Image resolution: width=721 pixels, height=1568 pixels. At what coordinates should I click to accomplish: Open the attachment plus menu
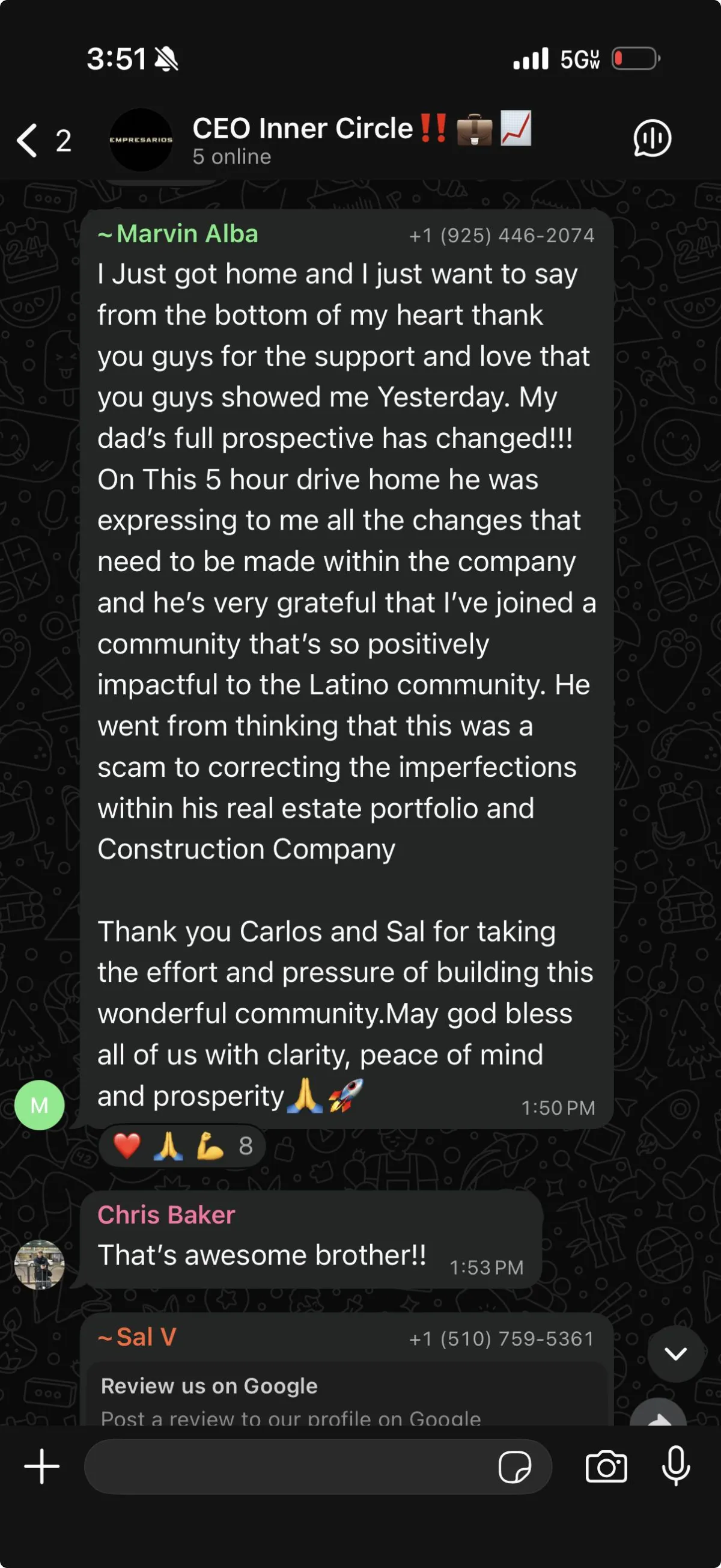41,1467
